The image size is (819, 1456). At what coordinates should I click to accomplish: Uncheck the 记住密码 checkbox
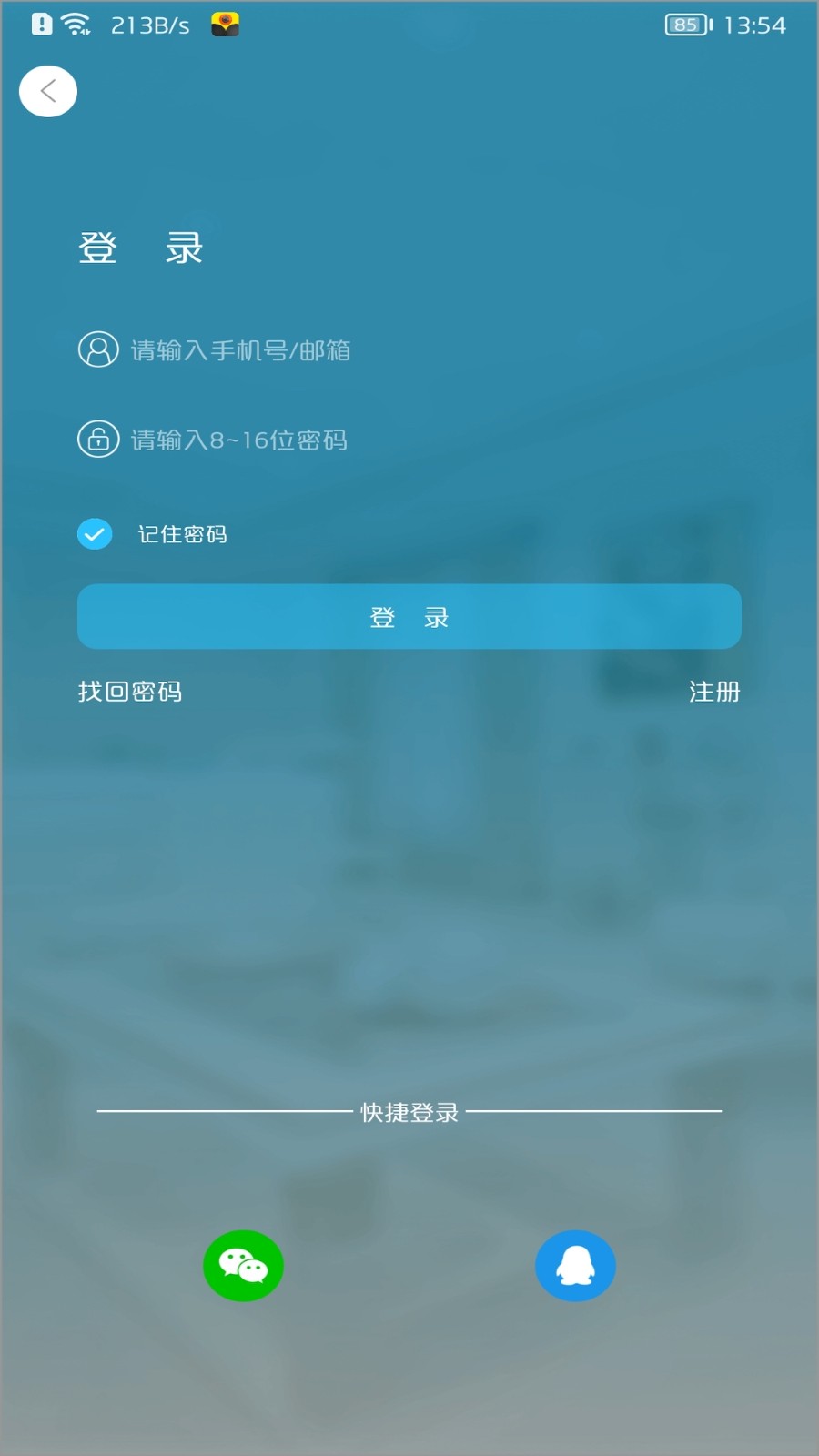95,534
